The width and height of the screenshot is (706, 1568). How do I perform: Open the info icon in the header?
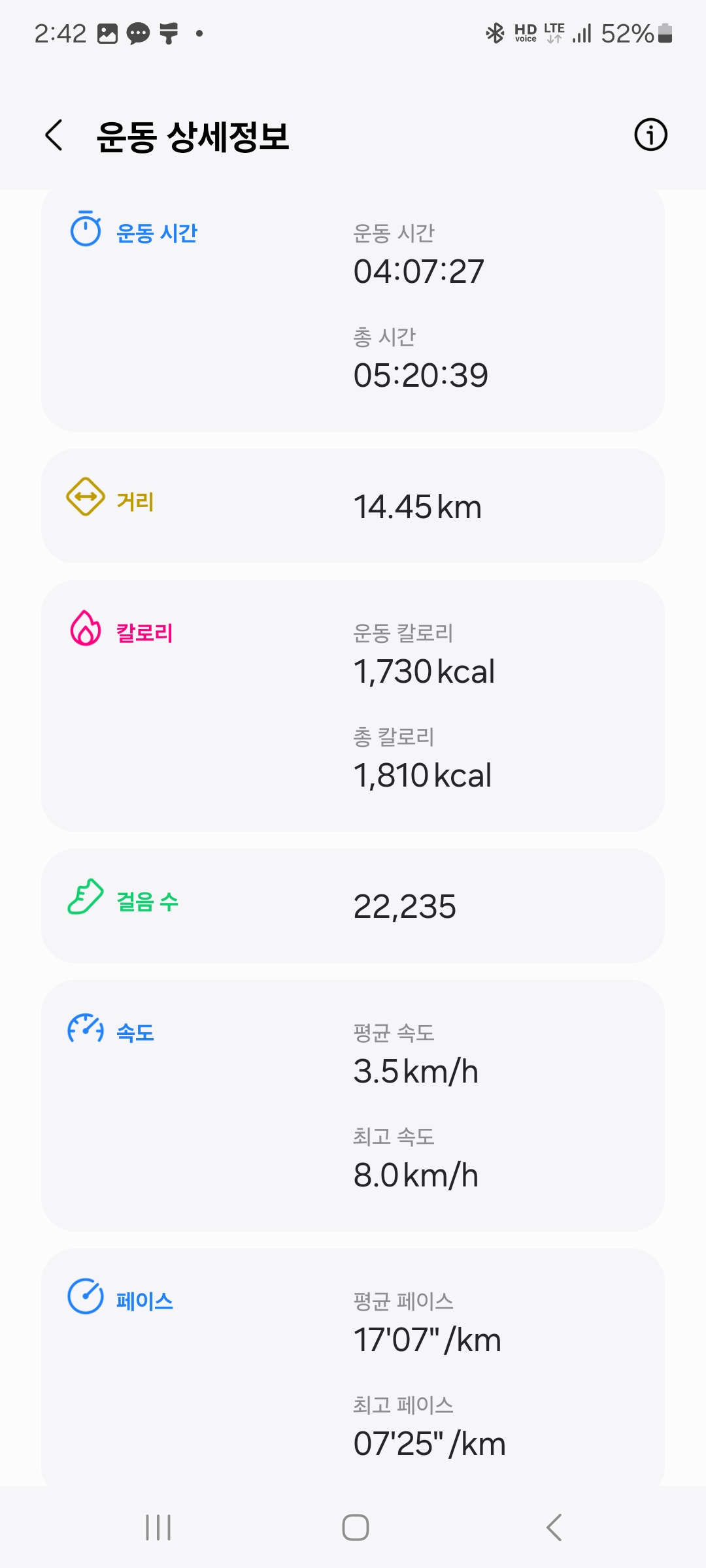coord(650,135)
